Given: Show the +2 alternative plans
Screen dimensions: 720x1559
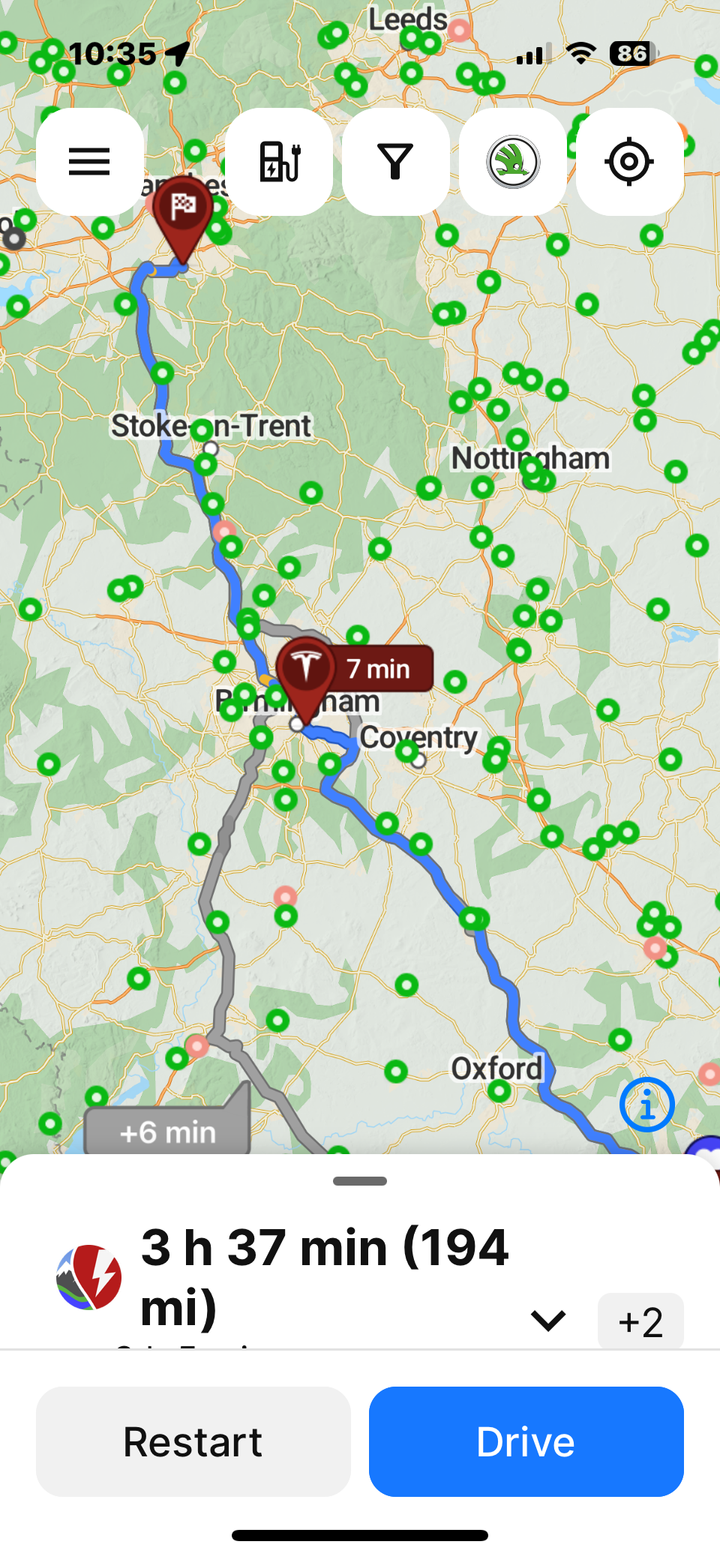Looking at the screenshot, I should [x=641, y=1321].
